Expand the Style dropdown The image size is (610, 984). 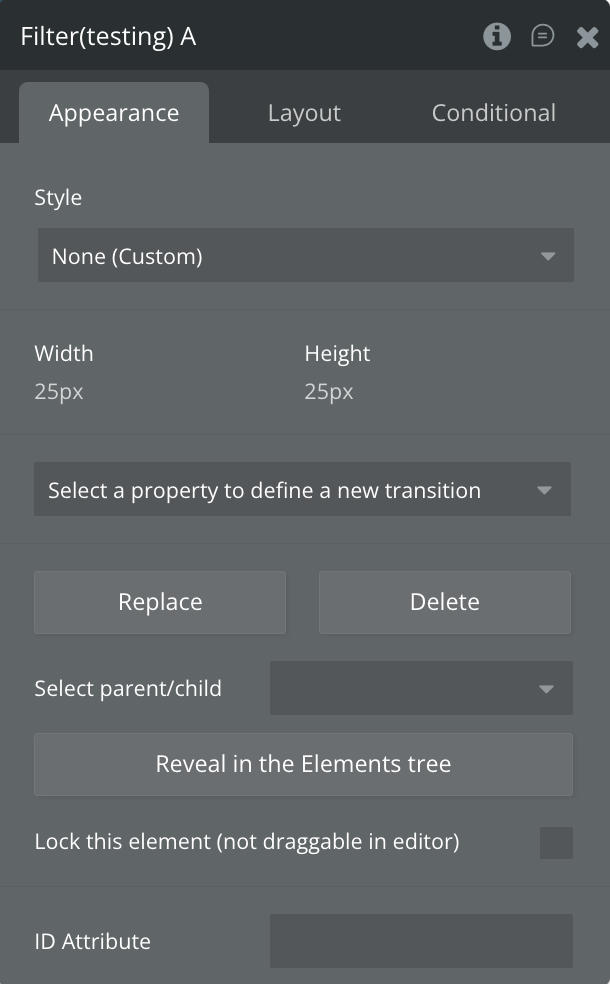(x=305, y=256)
